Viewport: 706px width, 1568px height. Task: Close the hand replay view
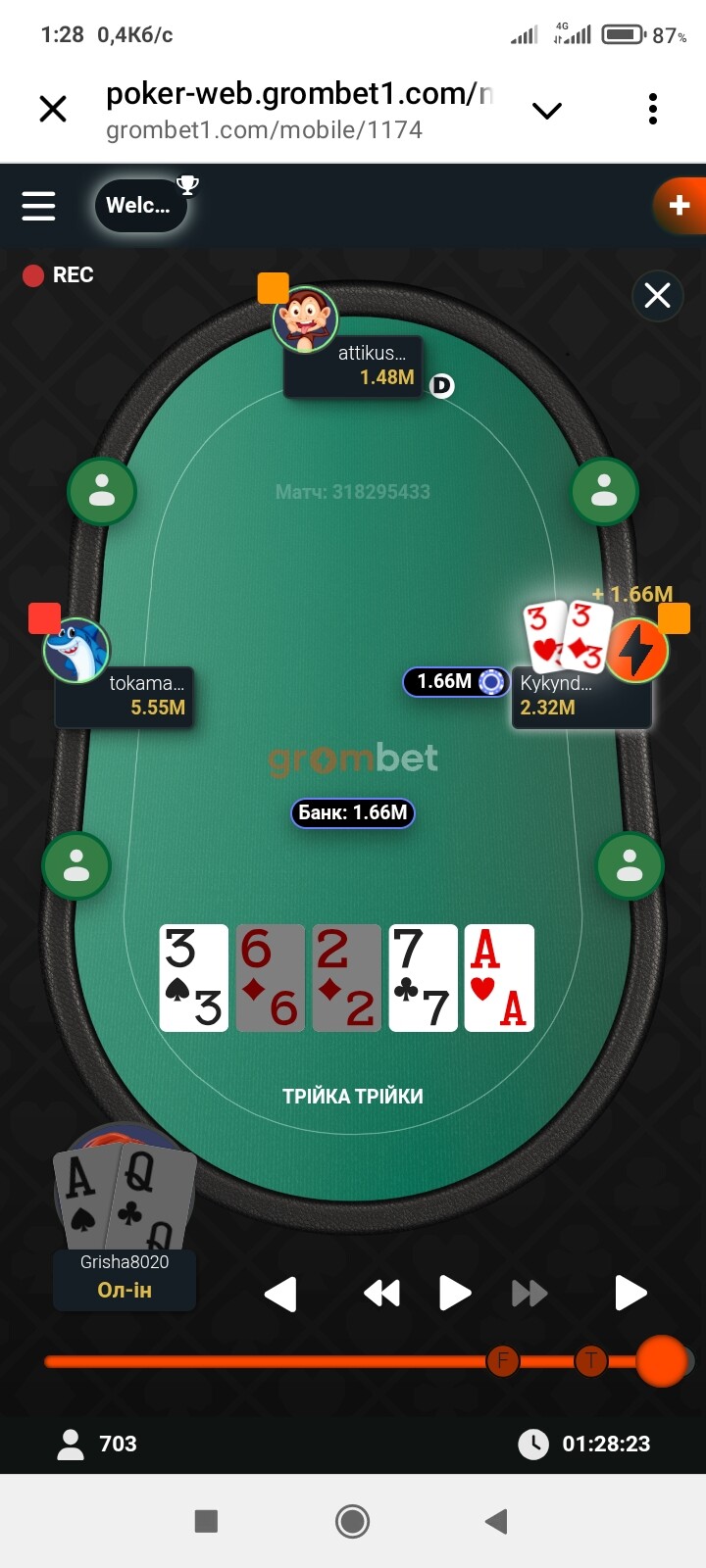click(657, 294)
